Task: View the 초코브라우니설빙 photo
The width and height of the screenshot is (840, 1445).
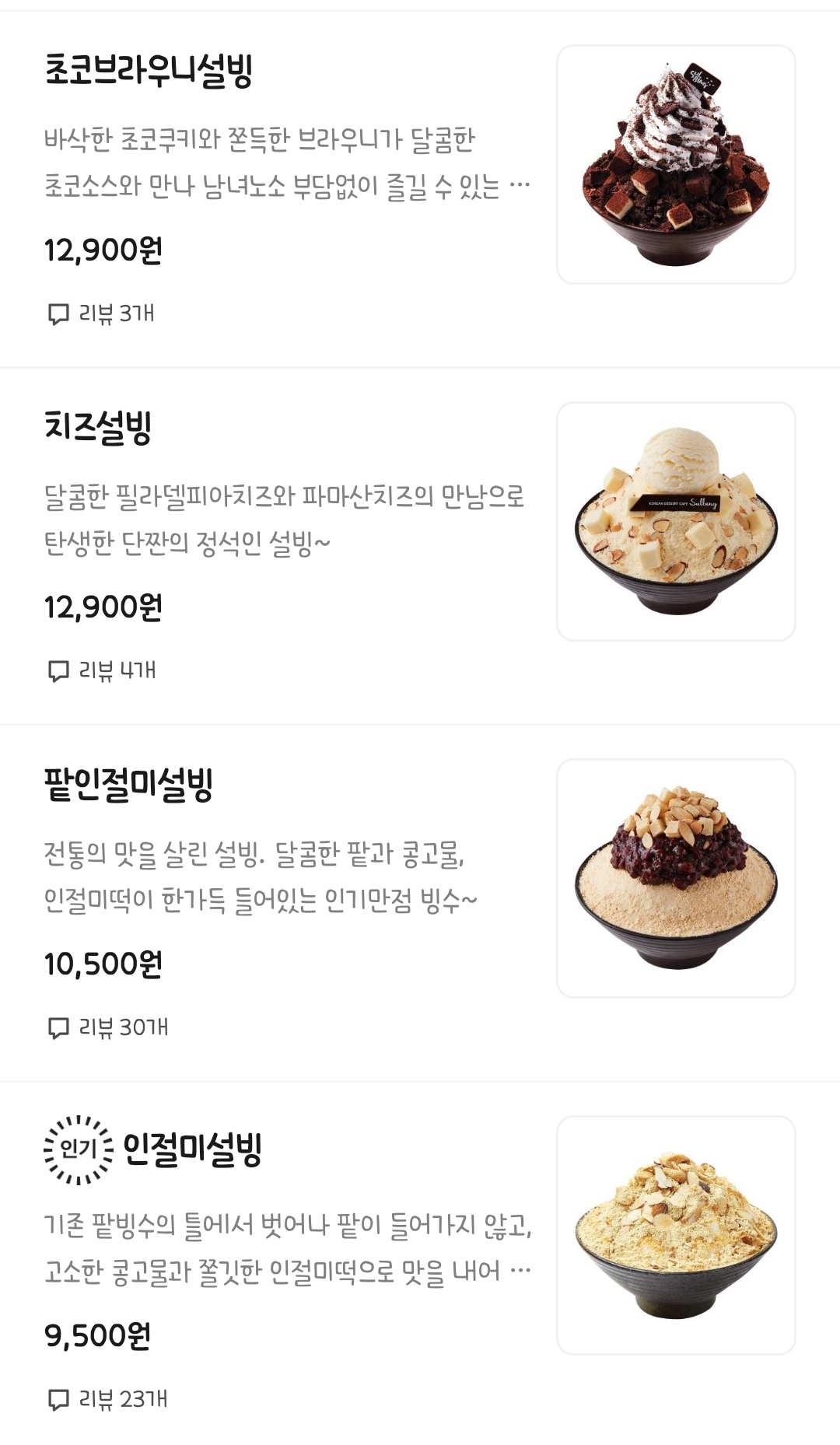Action: coord(676,164)
